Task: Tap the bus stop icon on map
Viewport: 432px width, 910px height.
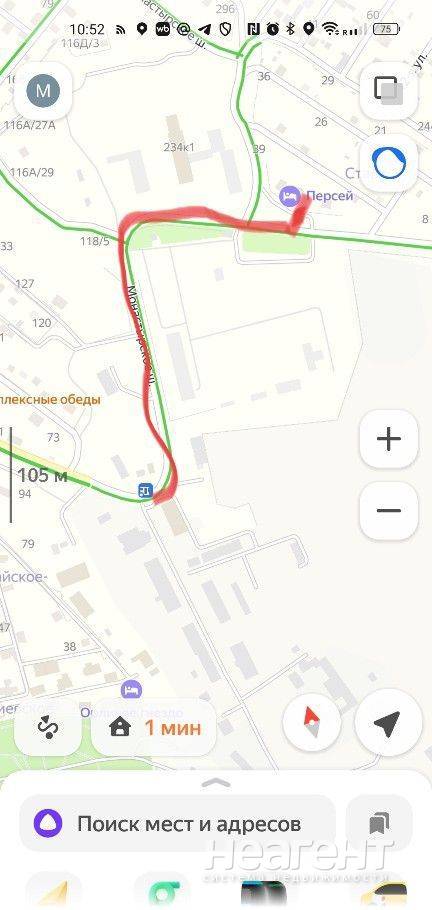Action: point(145,492)
